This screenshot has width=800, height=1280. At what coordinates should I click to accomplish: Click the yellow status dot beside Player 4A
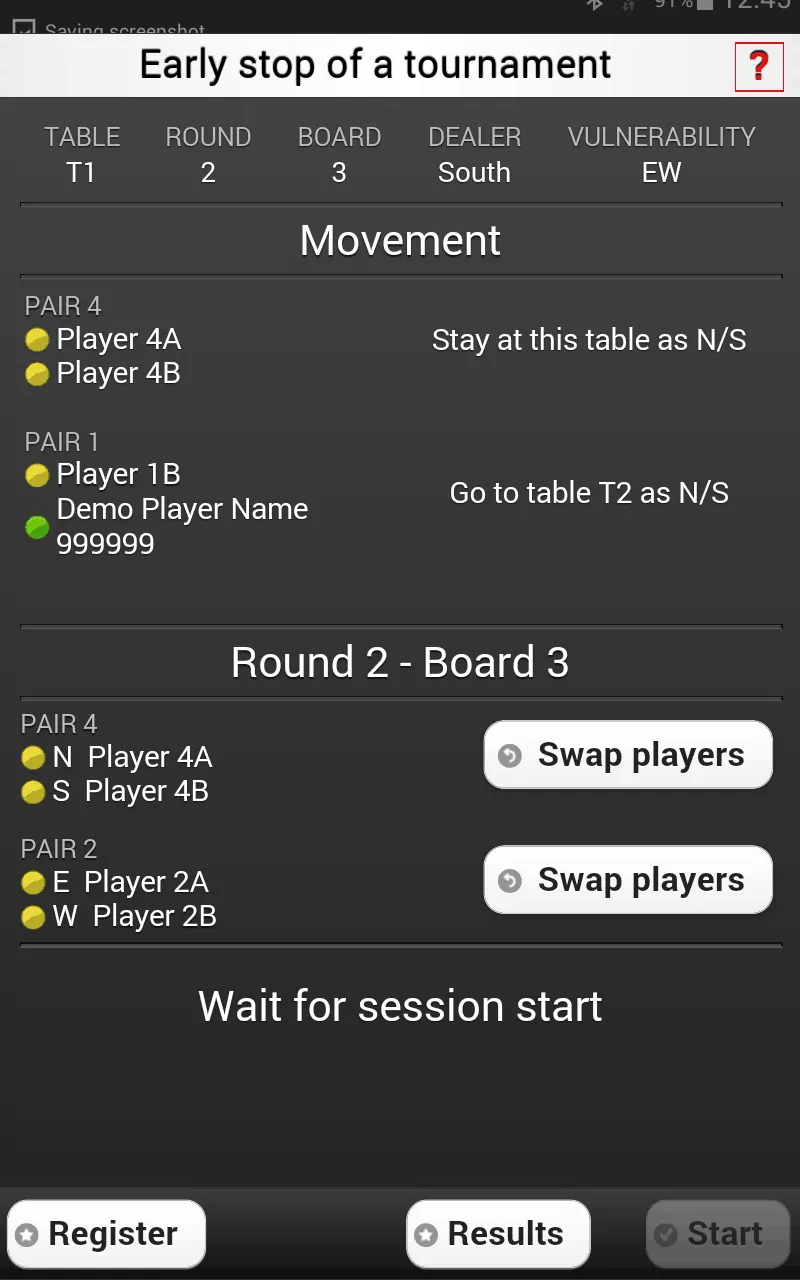(x=37, y=339)
